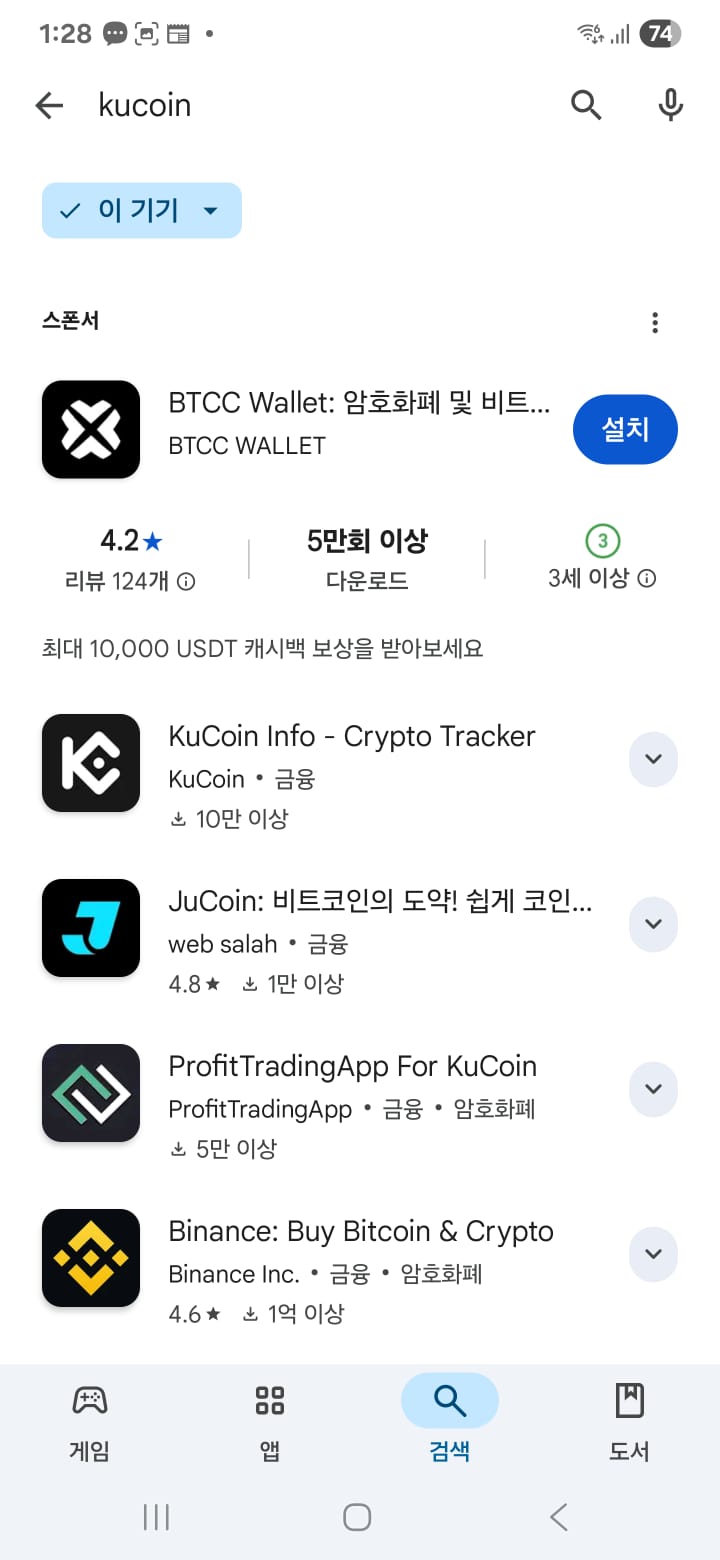This screenshot has width=720, height=1560.
Task: Show info about the 3세 이상 rating
Action: point(647,578)
